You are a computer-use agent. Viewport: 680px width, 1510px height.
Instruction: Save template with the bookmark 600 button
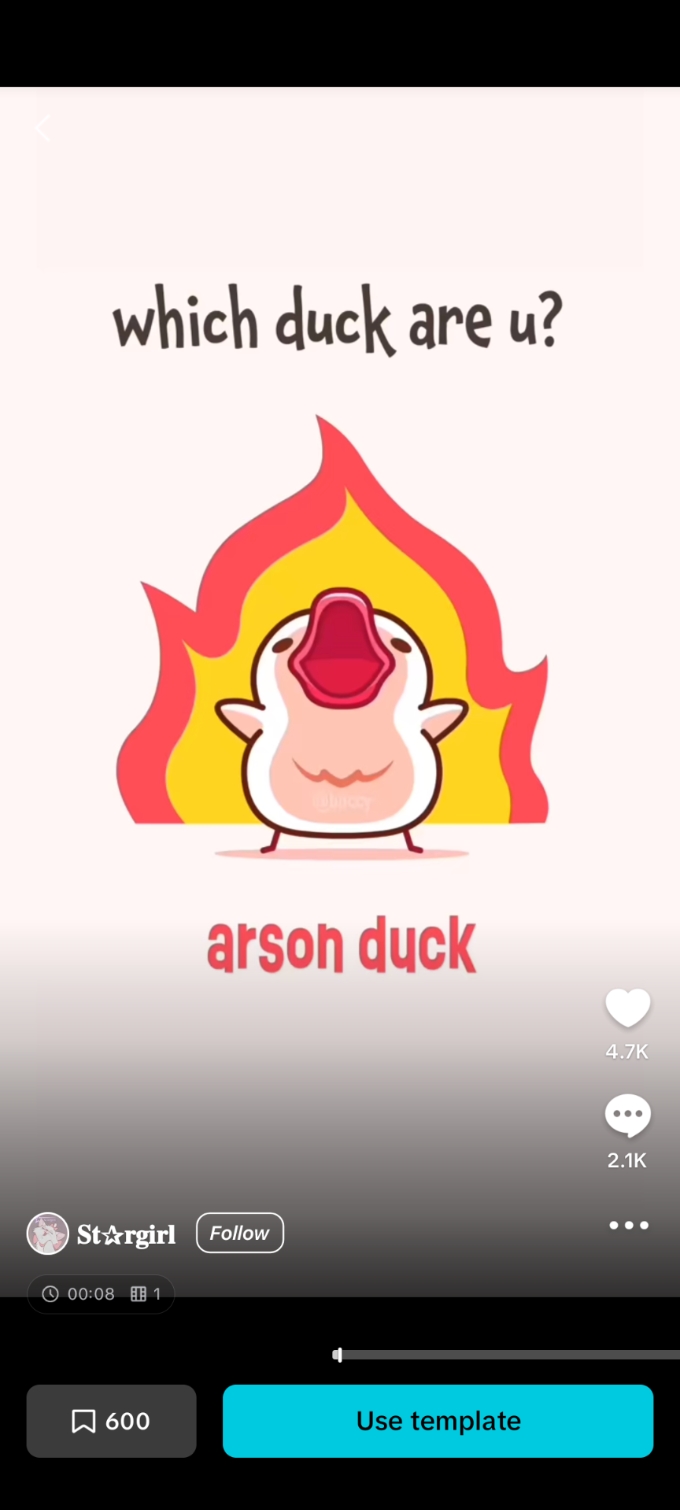[x=111, y=1421]
